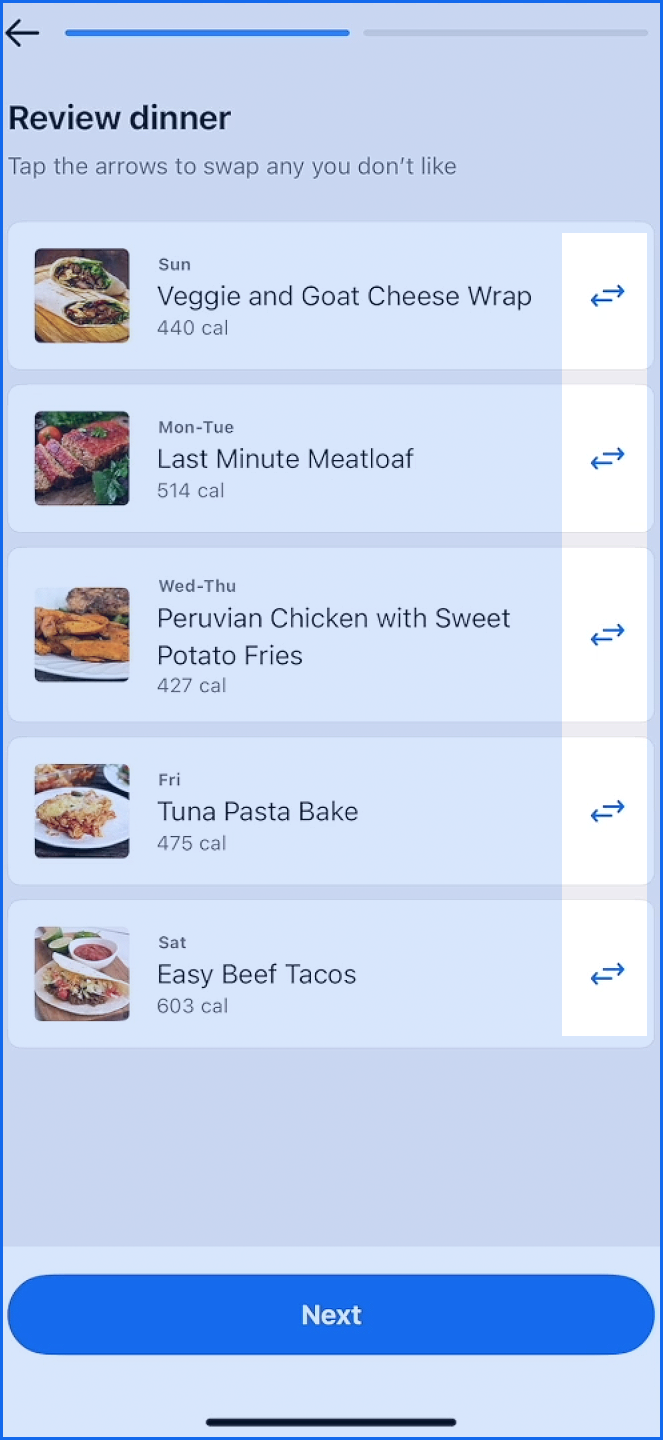The image size is (663, 1440).
Task: Swap the Peruvian Chicken dinner
Action: tap(607, 634)
